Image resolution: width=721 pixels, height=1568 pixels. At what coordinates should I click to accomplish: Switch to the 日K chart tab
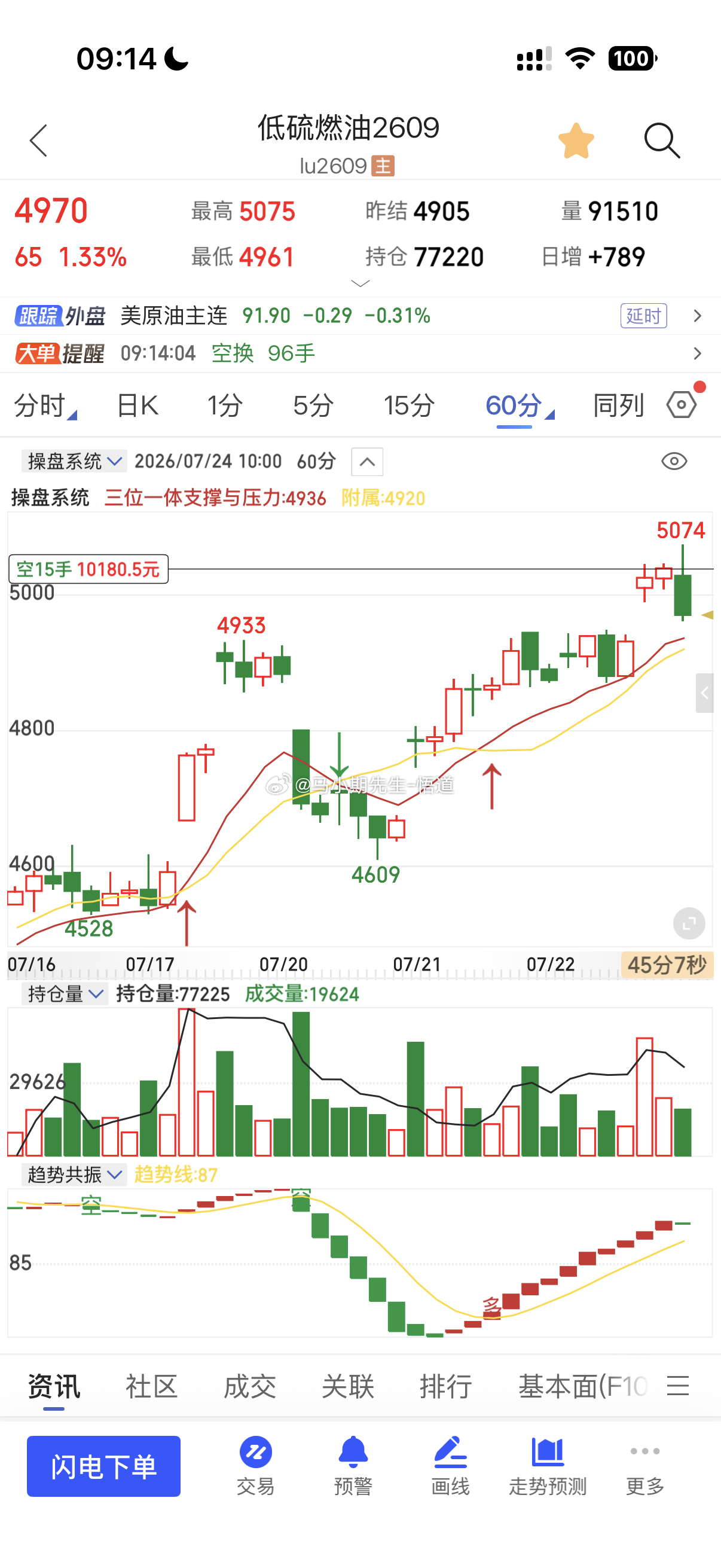138,405
